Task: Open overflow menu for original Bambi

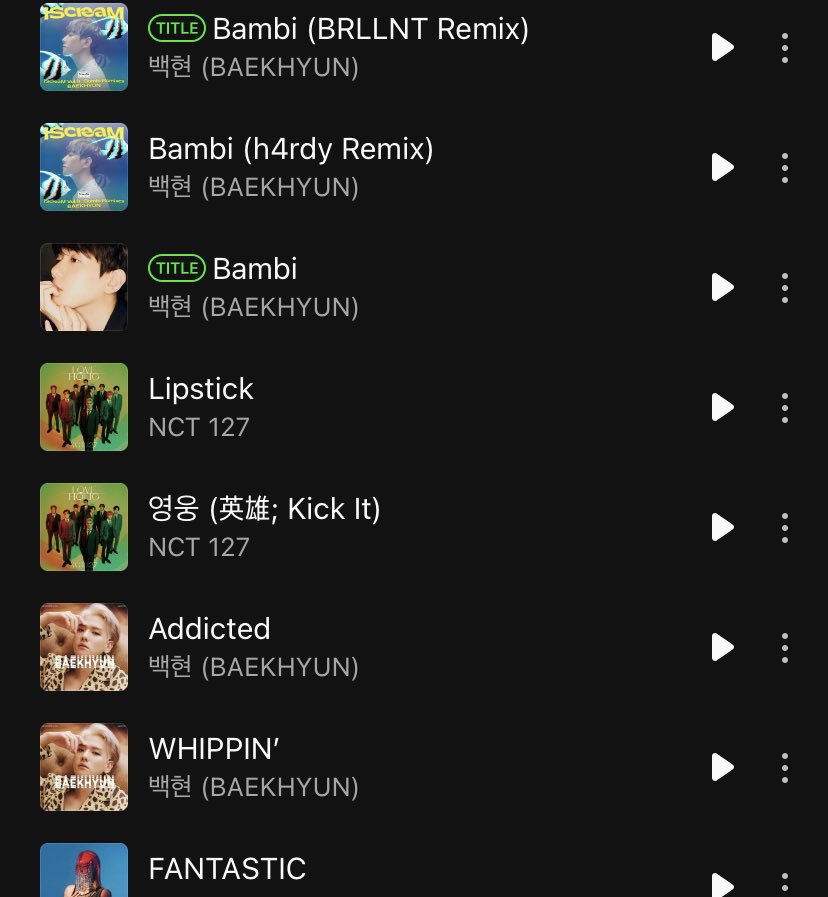Action: 785,287
